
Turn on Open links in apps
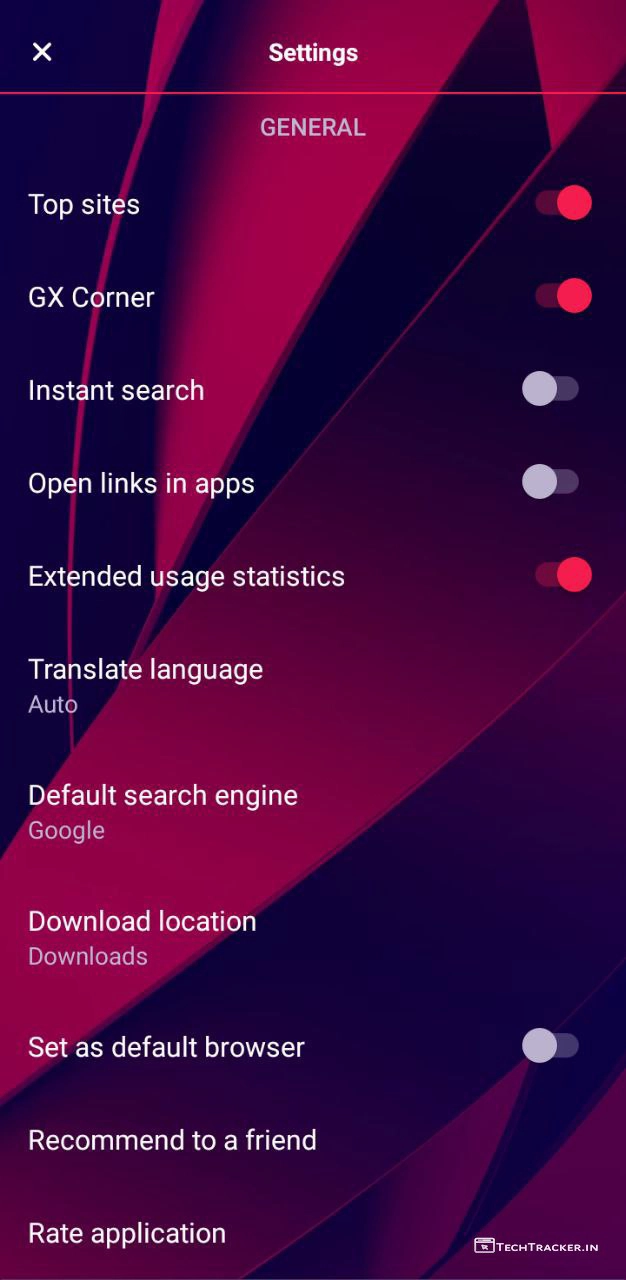click(x=551, y=482)
